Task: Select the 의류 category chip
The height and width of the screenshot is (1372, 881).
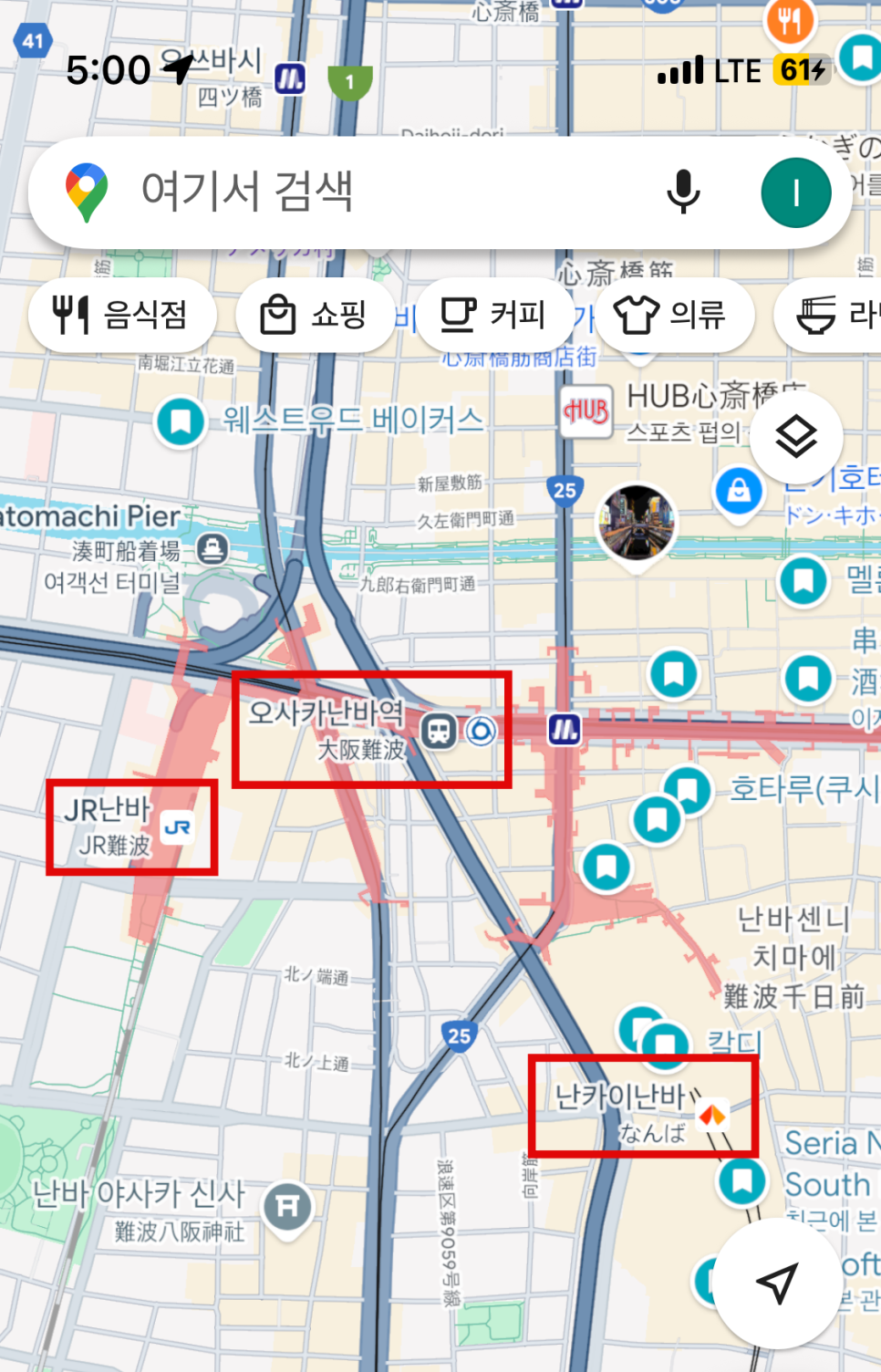Action: [673, 316]
